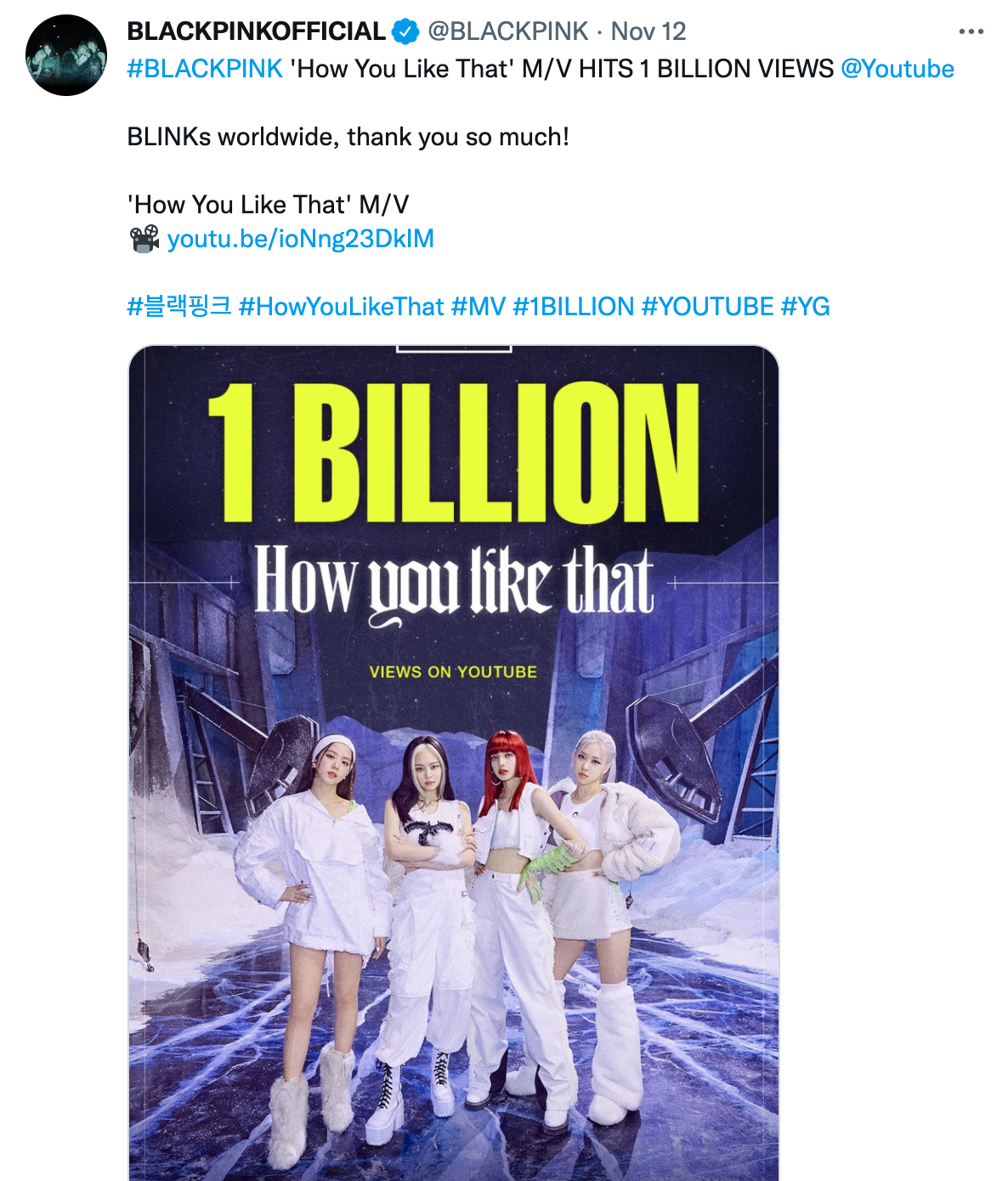Open the #1BILLION hashtag
1008x1181 pixels.
[573, 307]
